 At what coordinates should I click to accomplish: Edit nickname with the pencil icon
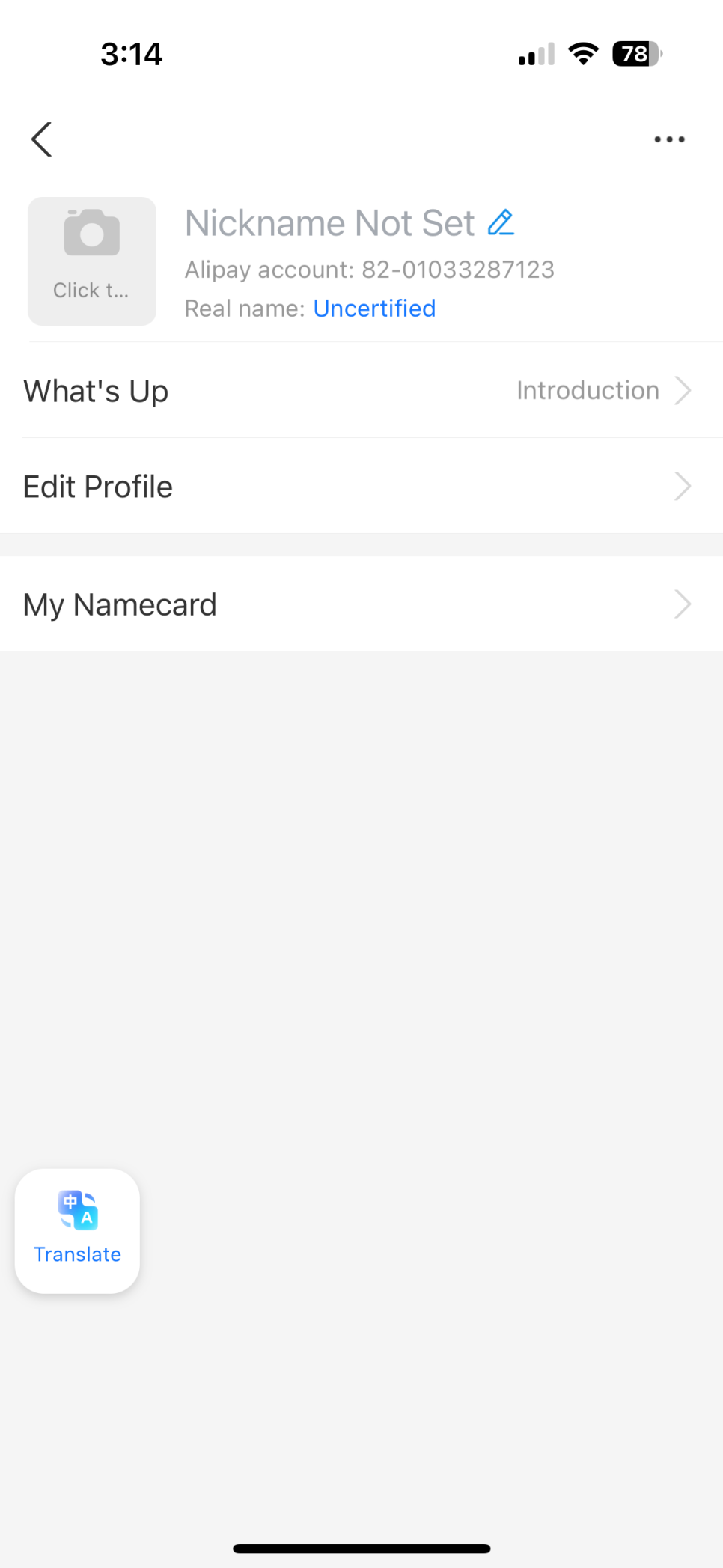pyautogui.click(x=501, y=222)
